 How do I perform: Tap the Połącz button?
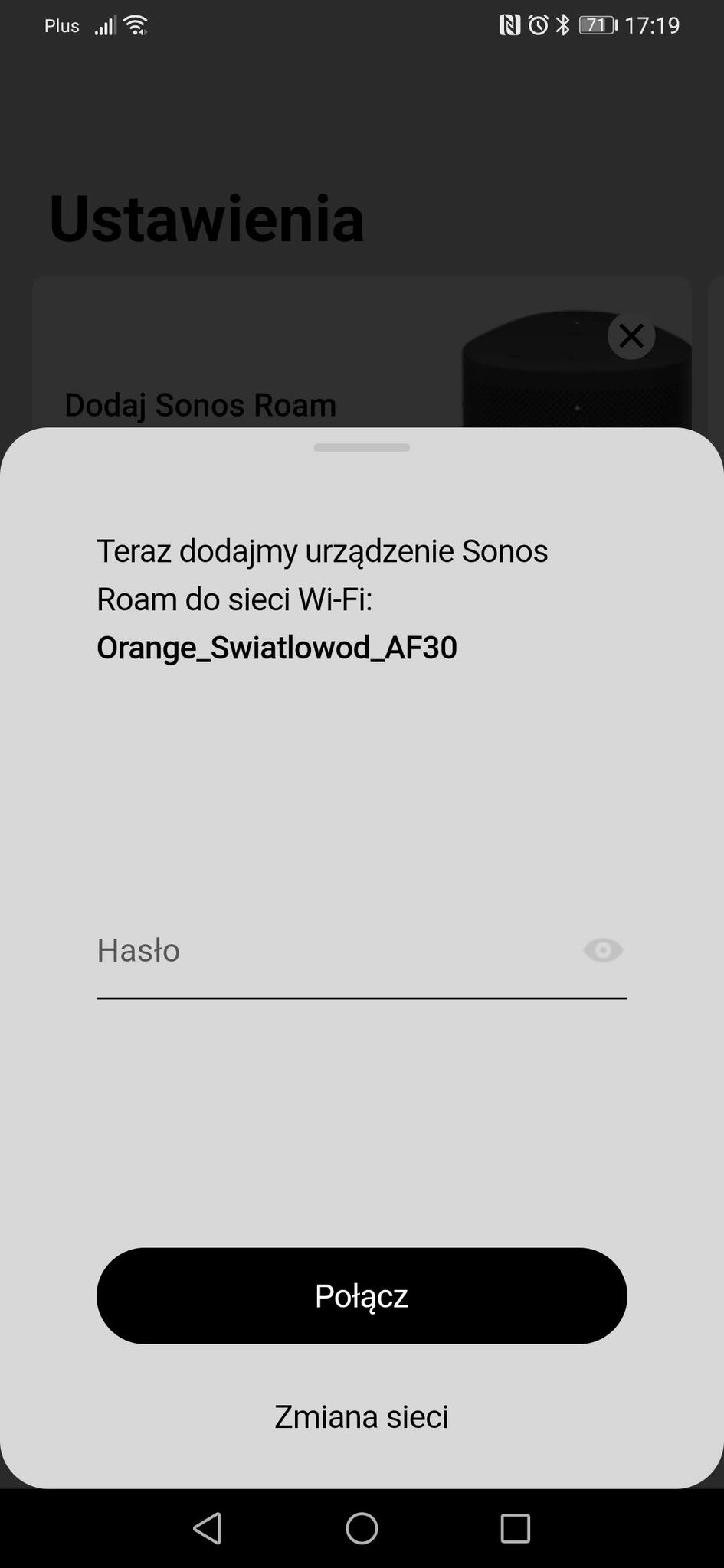[362, 1295]
